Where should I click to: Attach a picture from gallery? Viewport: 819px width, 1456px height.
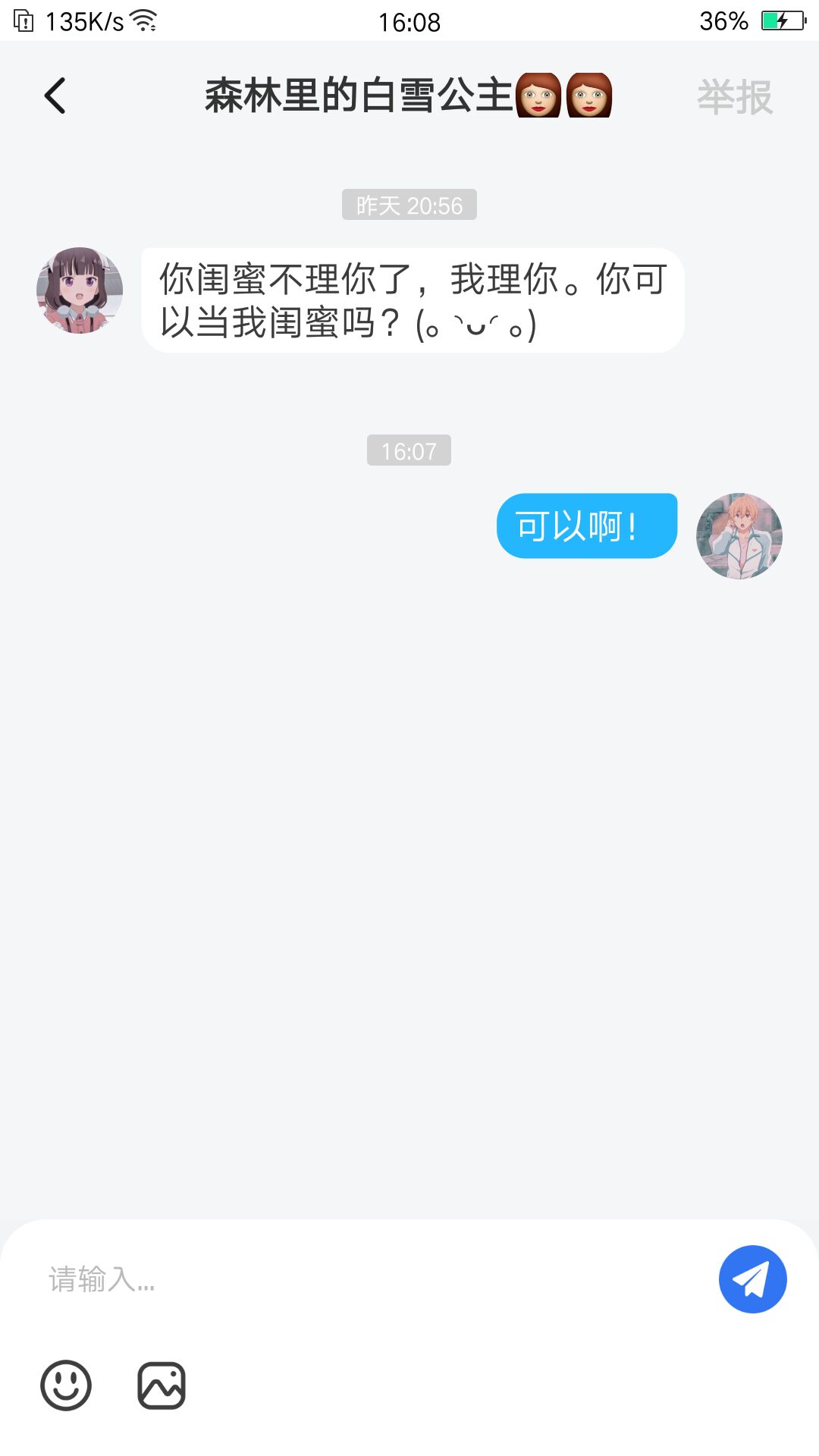[x=162, y=1385]
